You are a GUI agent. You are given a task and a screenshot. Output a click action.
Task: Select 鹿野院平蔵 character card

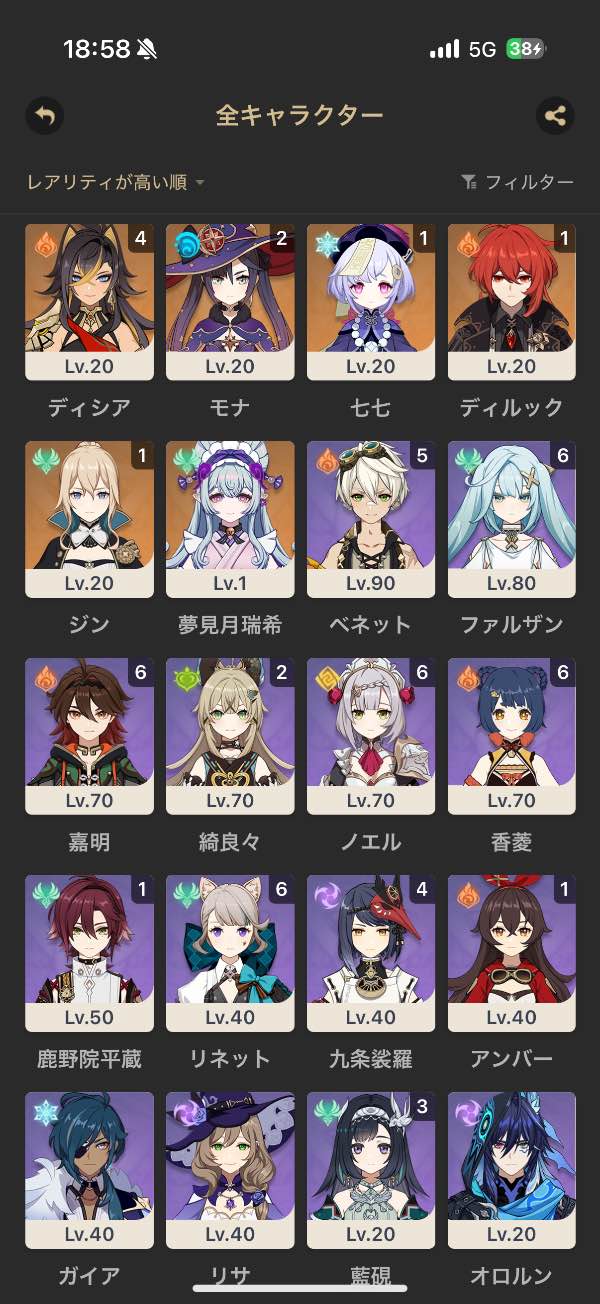point(89,953)
